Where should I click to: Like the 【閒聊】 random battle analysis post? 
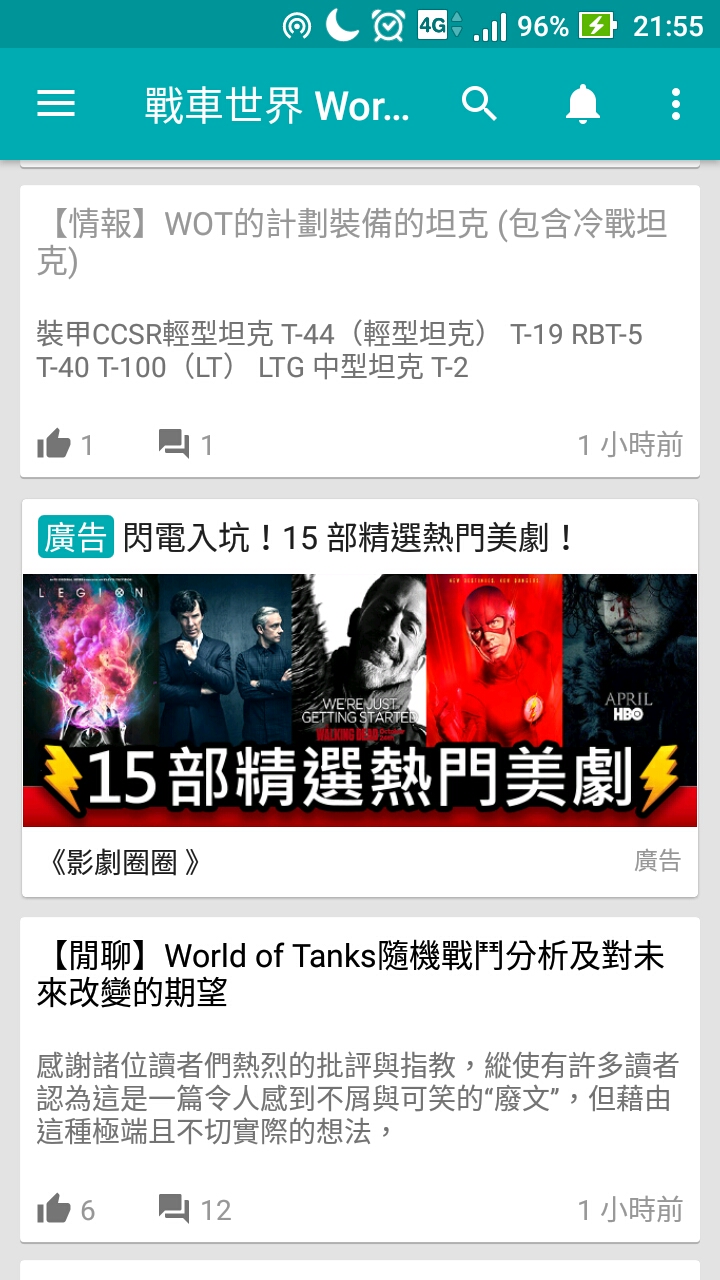tap(55, 1209)
